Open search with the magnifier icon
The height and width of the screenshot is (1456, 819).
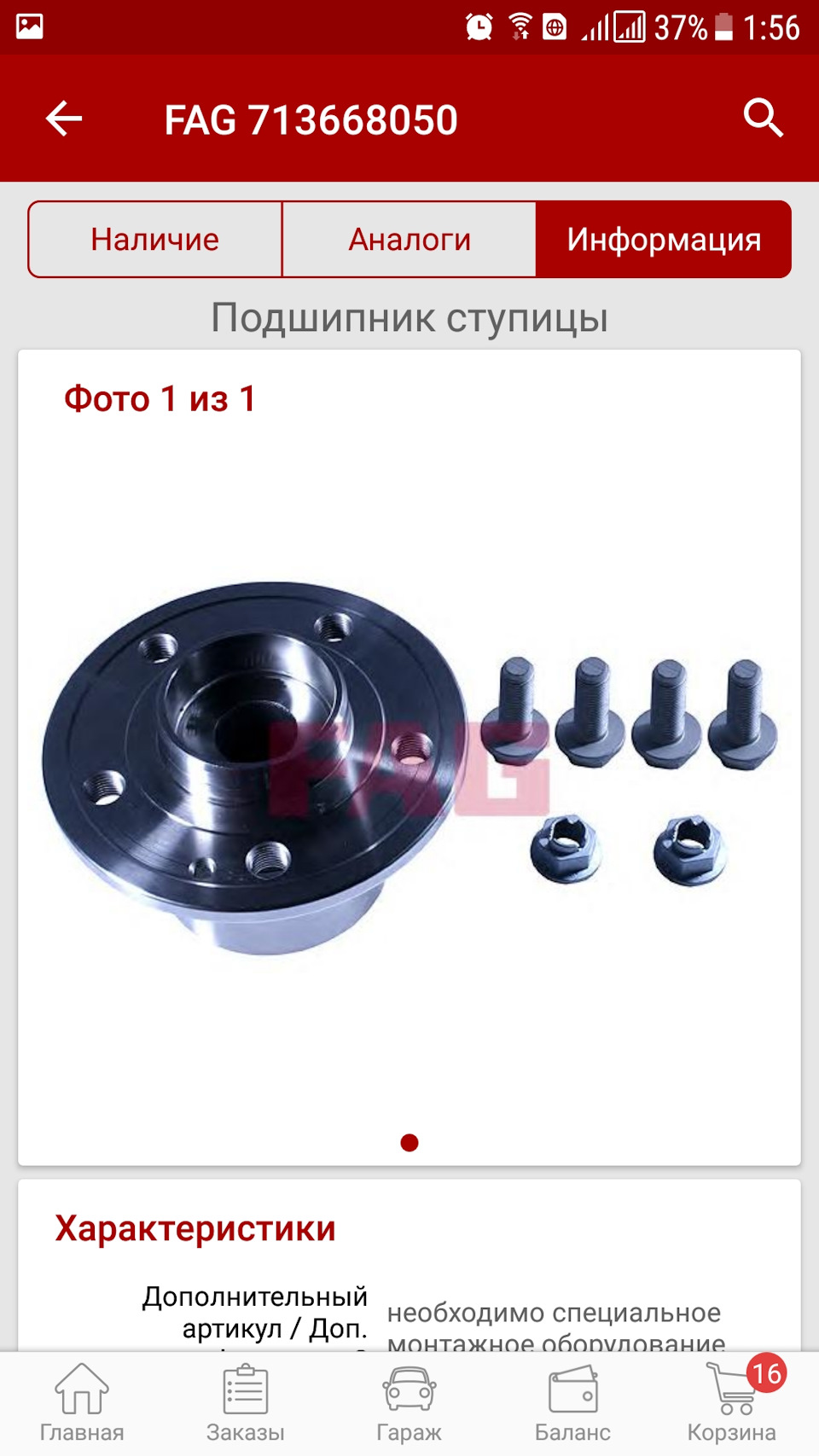(x=763, y=118)
